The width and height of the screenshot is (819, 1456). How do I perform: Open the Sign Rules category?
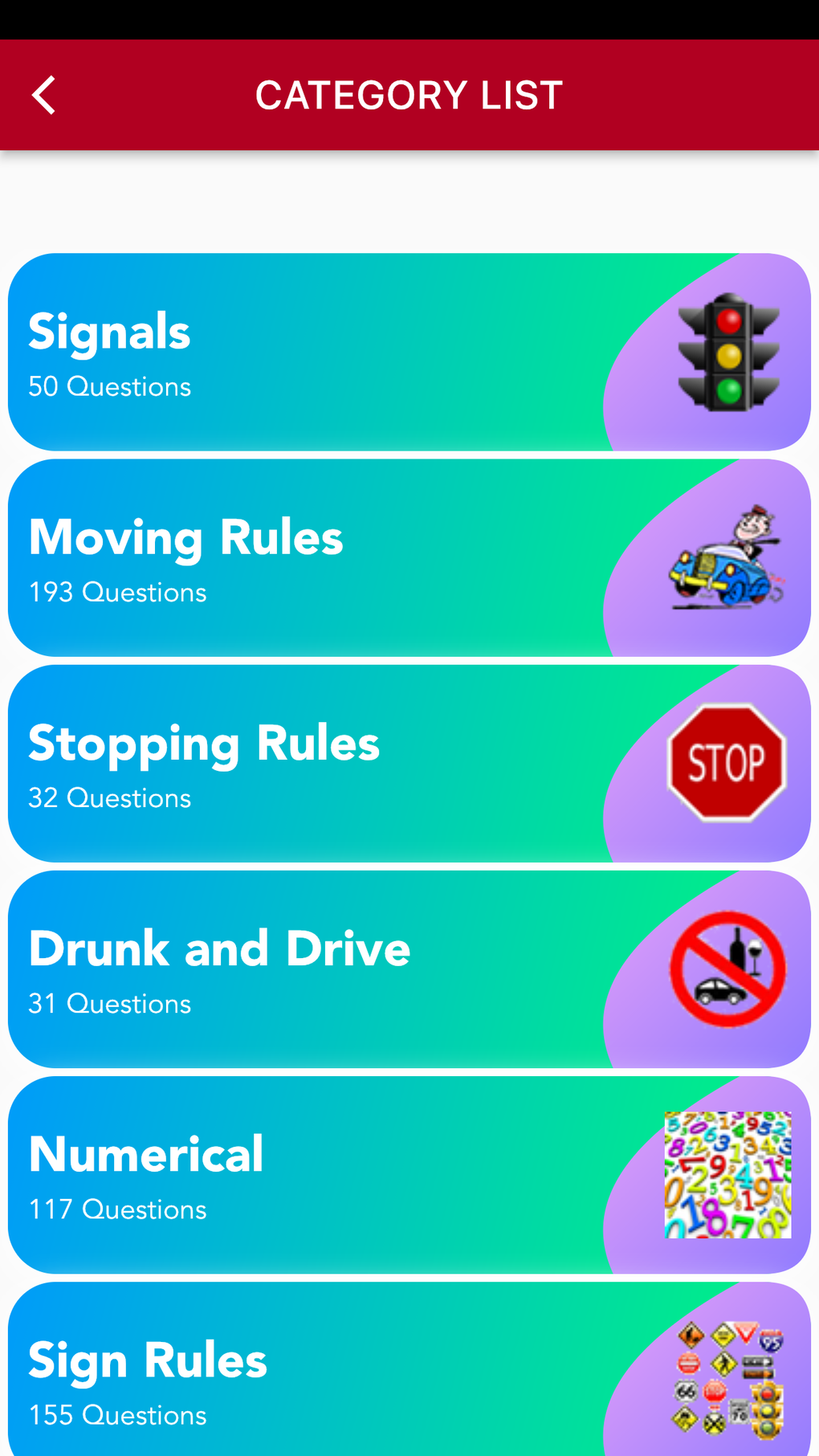point(321,1379)
